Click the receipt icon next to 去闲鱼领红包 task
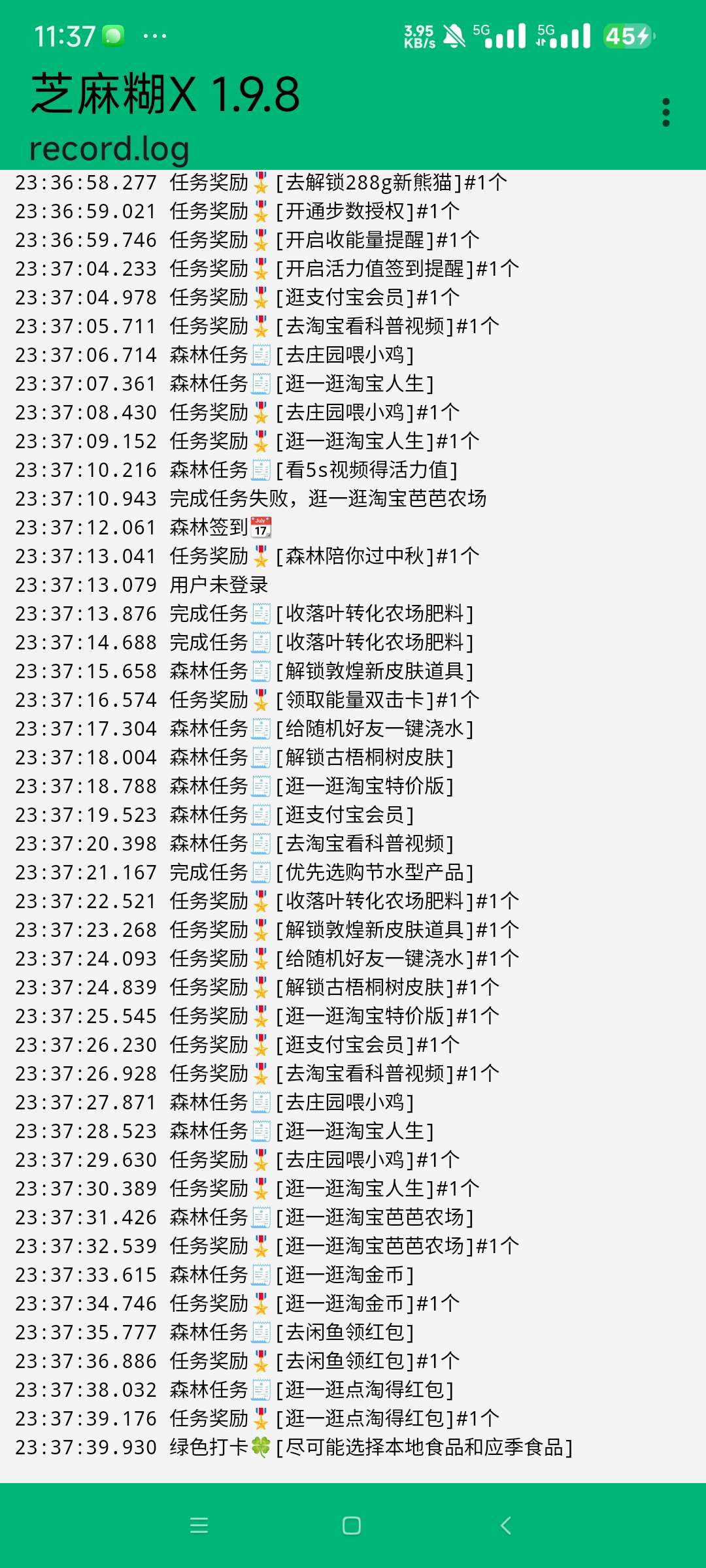 pyautogui.click(x=260, y=1331)
